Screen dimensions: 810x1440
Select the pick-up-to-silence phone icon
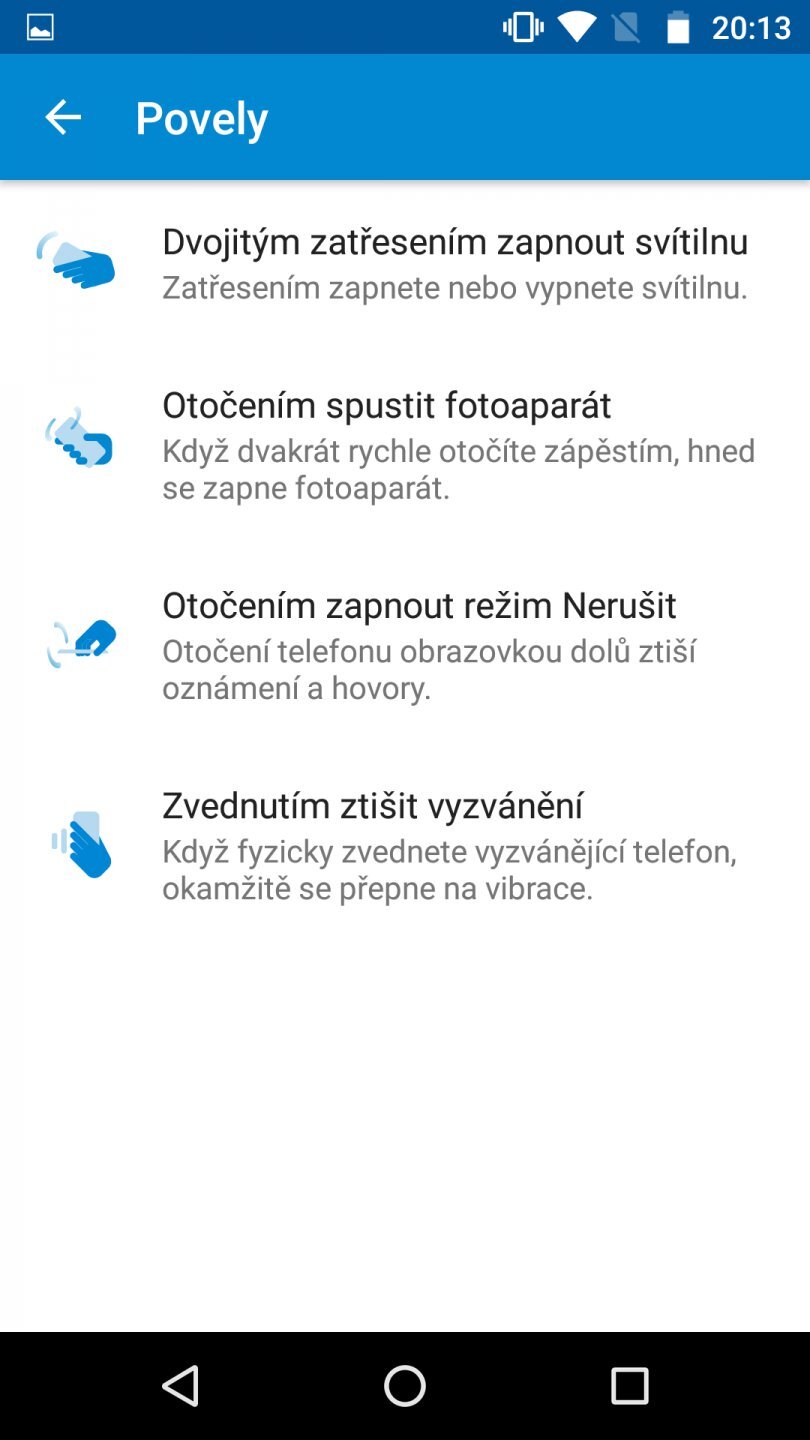coord(78,845)
